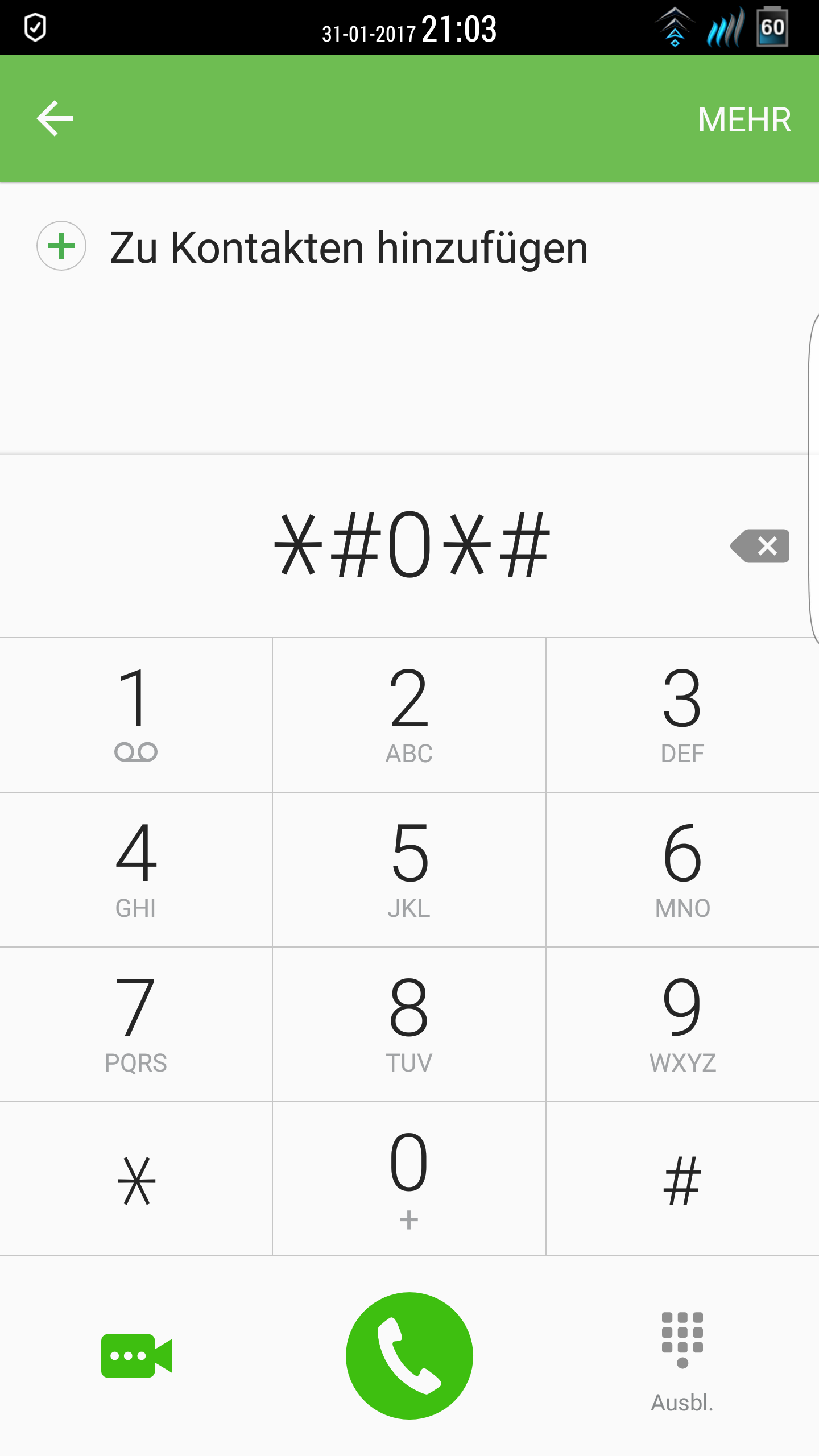This screenshot has width=819, height=1456.
Task: Tap the 6 MNO key
Action: click(682, 869)
